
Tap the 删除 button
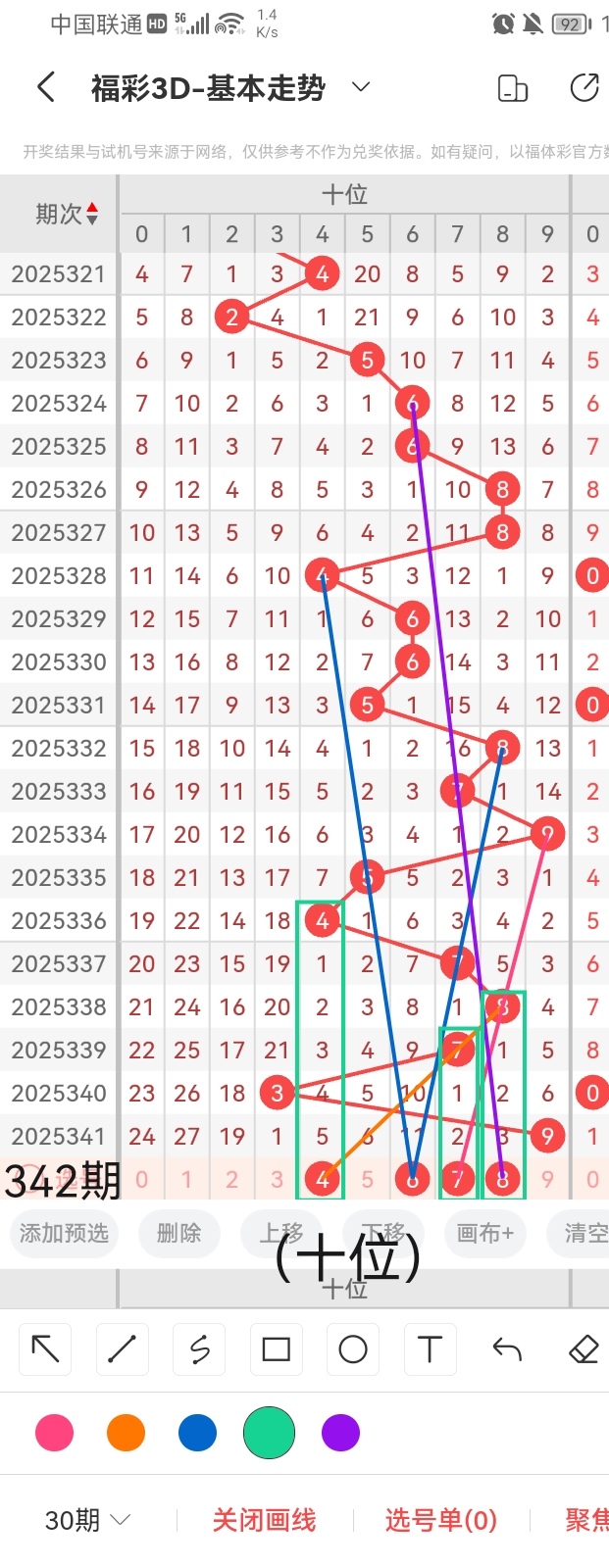178,1233
